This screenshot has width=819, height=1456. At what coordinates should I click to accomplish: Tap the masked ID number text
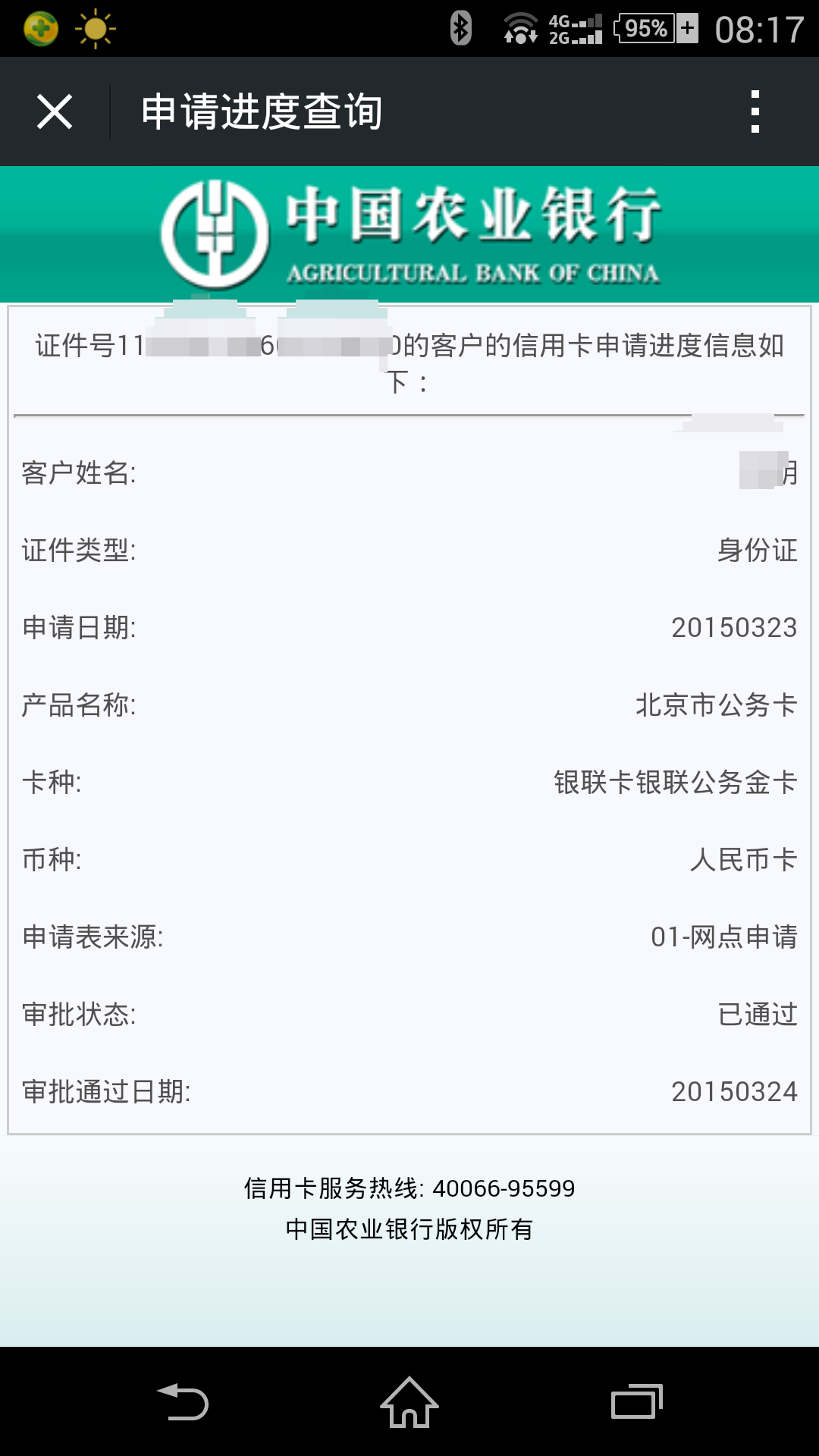click(250, 345)
